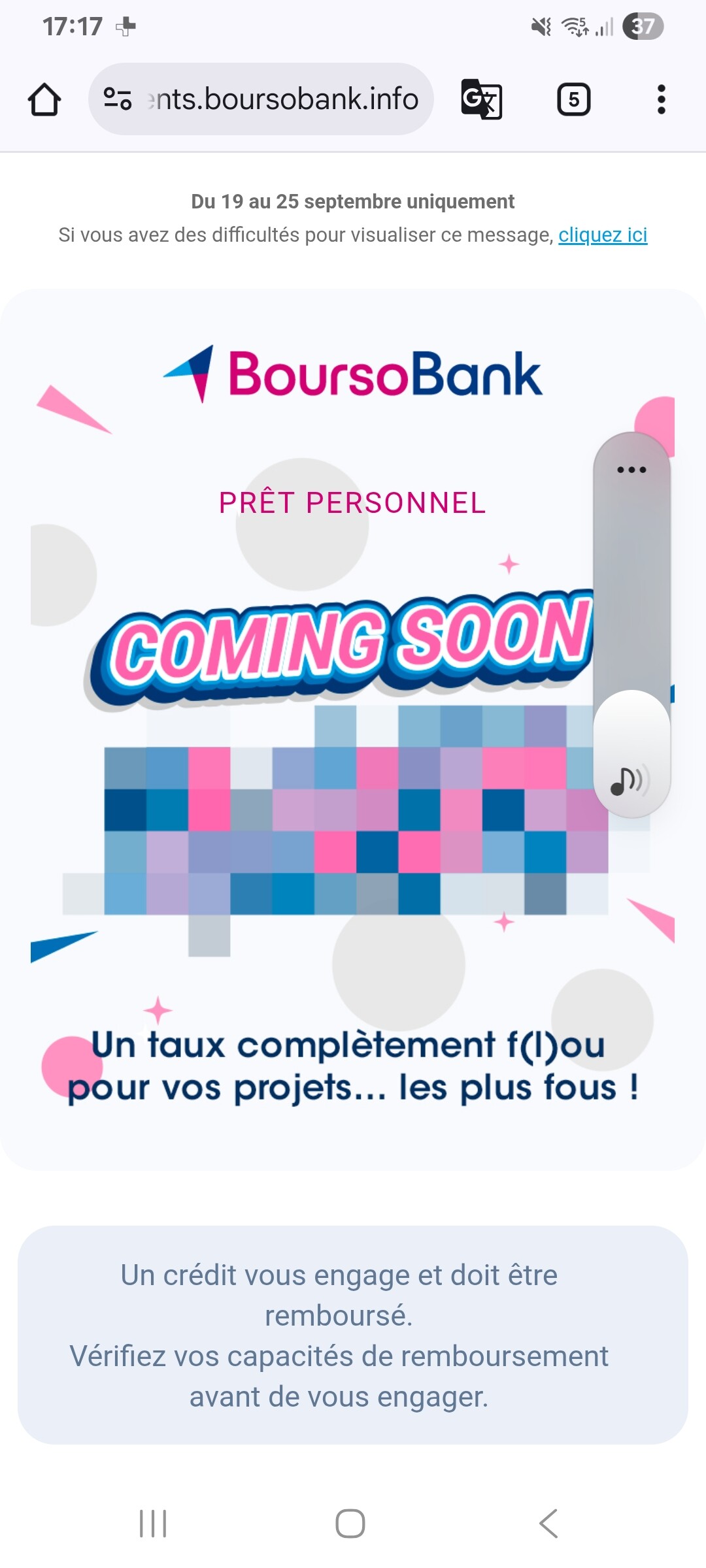This screenshot has width=706, height=1568.
Task: Open the volume panel's three-dot options
Action: (x=631, y=470)
